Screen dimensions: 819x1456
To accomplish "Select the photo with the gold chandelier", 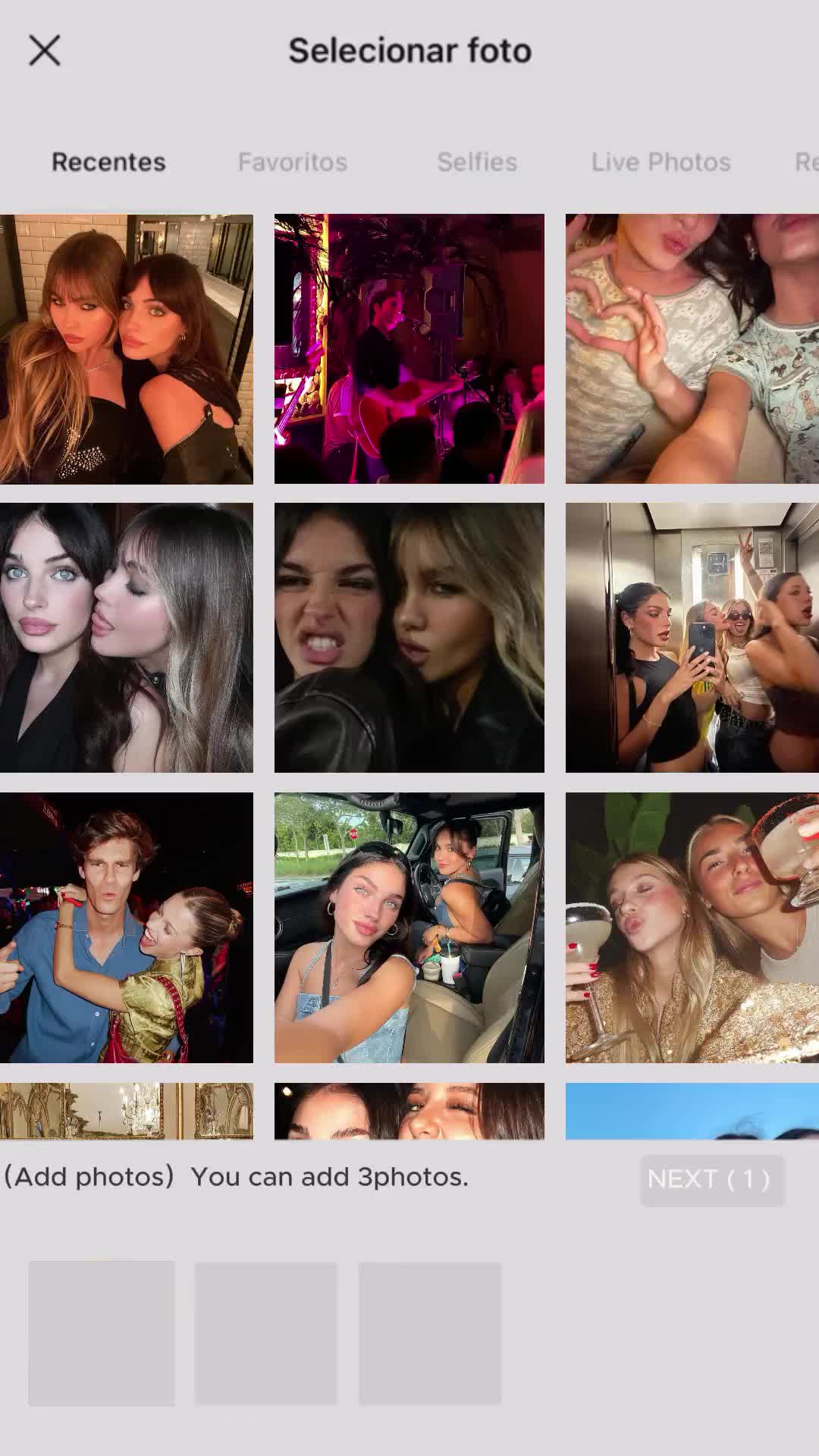I will [126, 1112].
